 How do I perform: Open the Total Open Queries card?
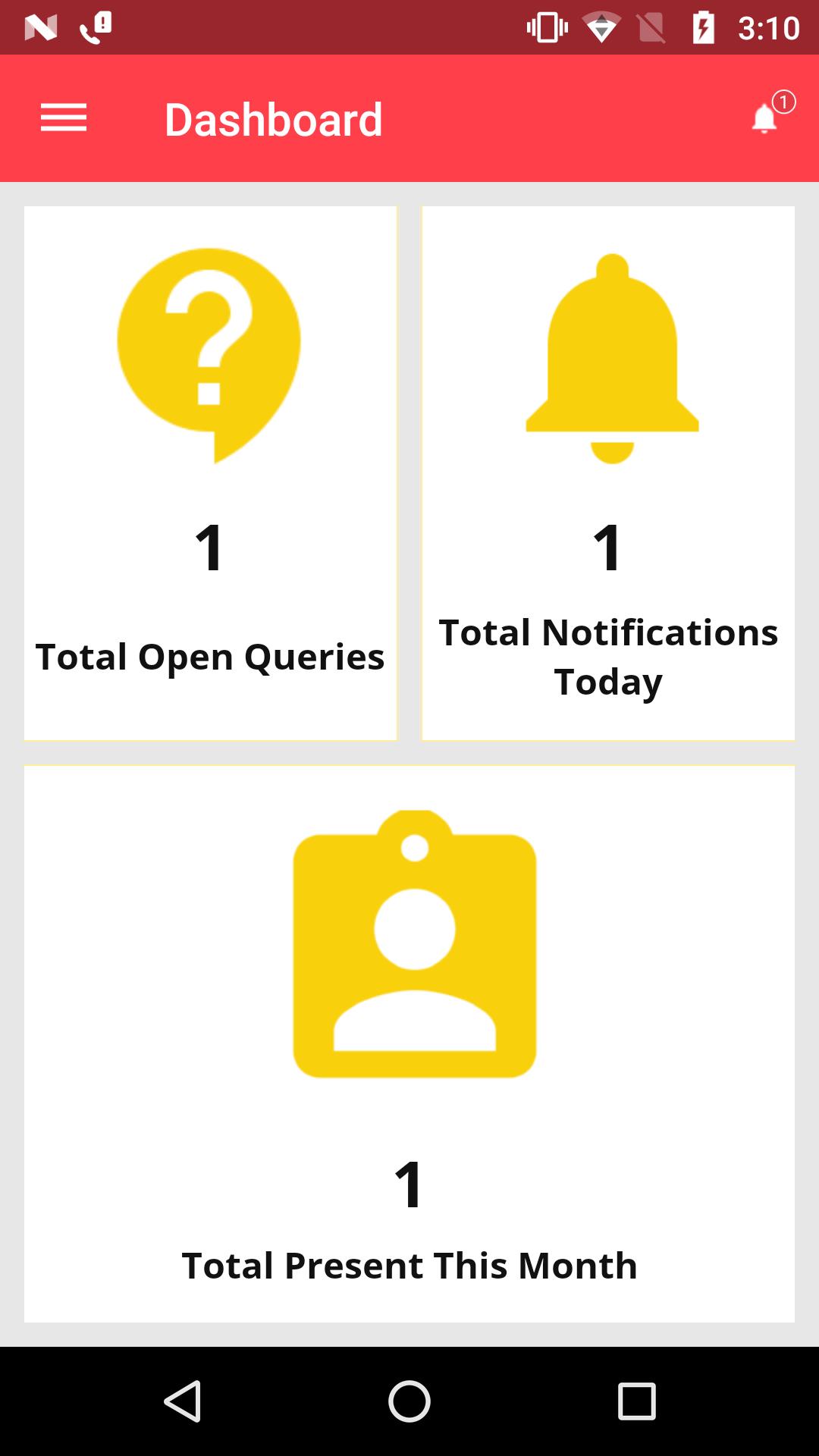[211, 473]
